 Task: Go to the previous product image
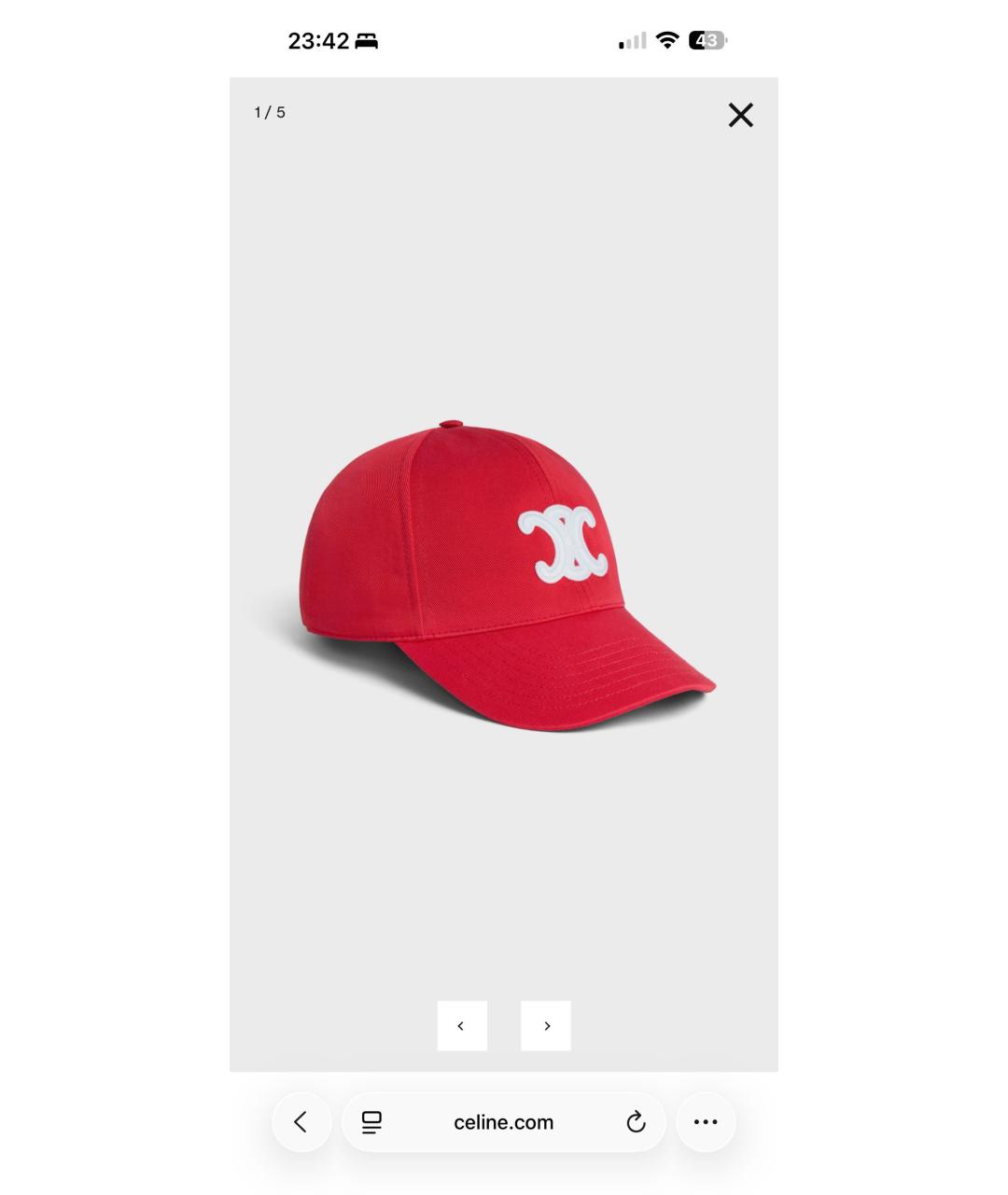point(462,1026)
